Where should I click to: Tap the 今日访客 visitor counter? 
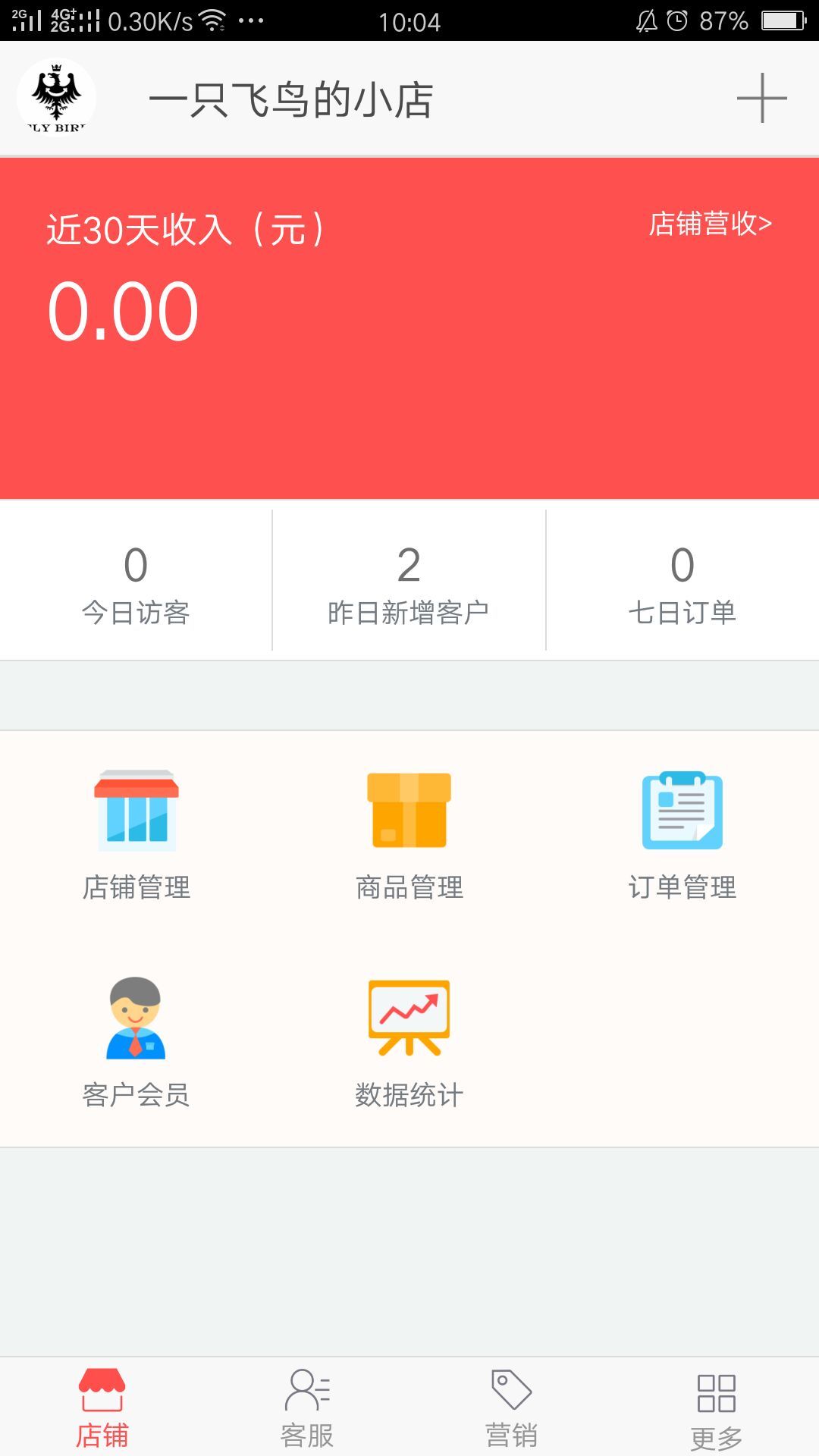point(136,582)
